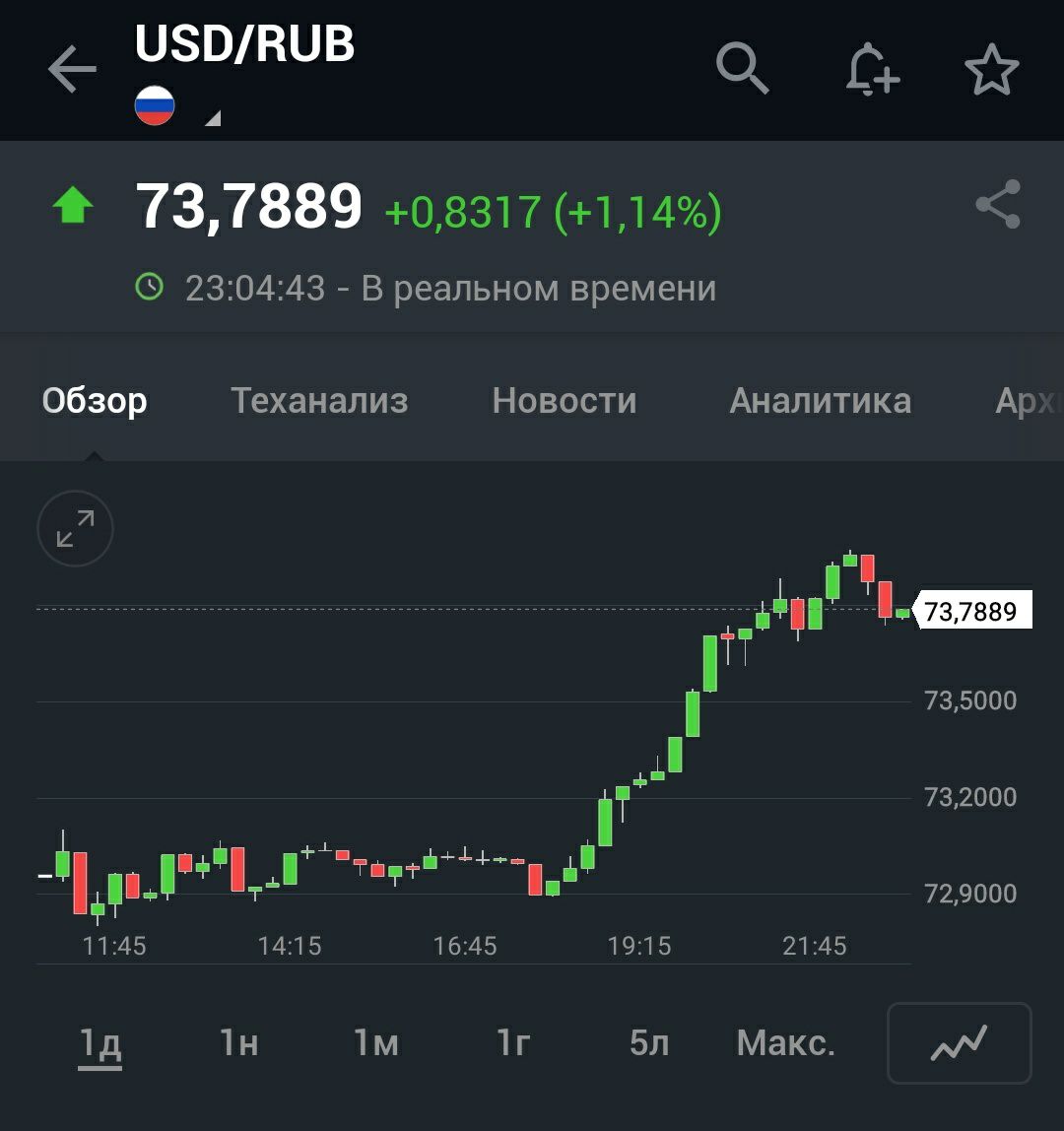This screenshot has height=1131, width=1064.
Task: Switch to the Теханализ tab
Action: pos(319,401)
